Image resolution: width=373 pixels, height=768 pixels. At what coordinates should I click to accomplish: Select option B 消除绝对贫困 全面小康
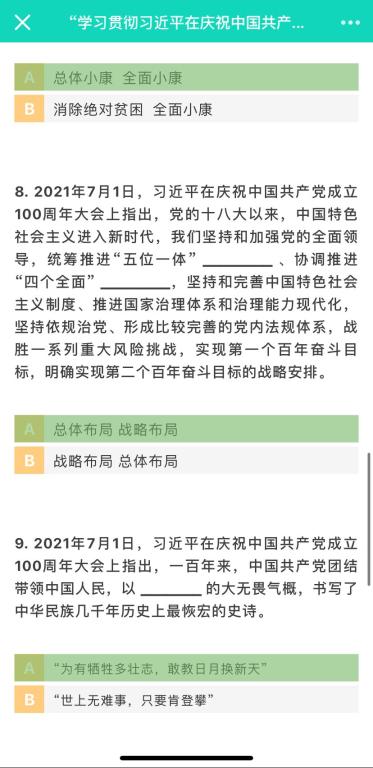point(186,109)
